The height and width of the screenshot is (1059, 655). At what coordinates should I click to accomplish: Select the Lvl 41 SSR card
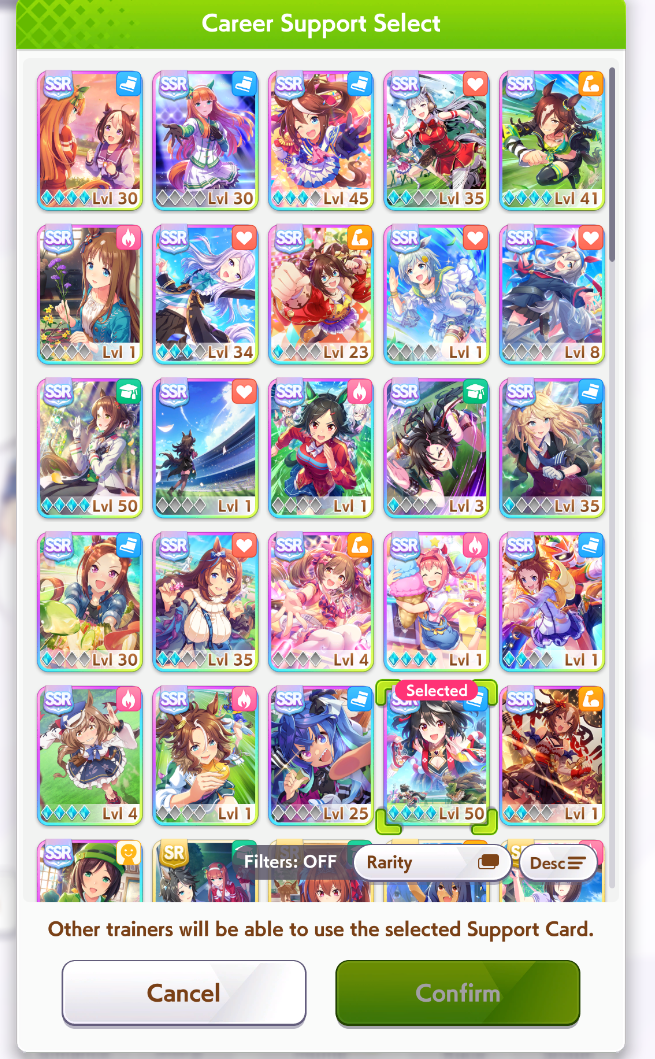(552, 139)
